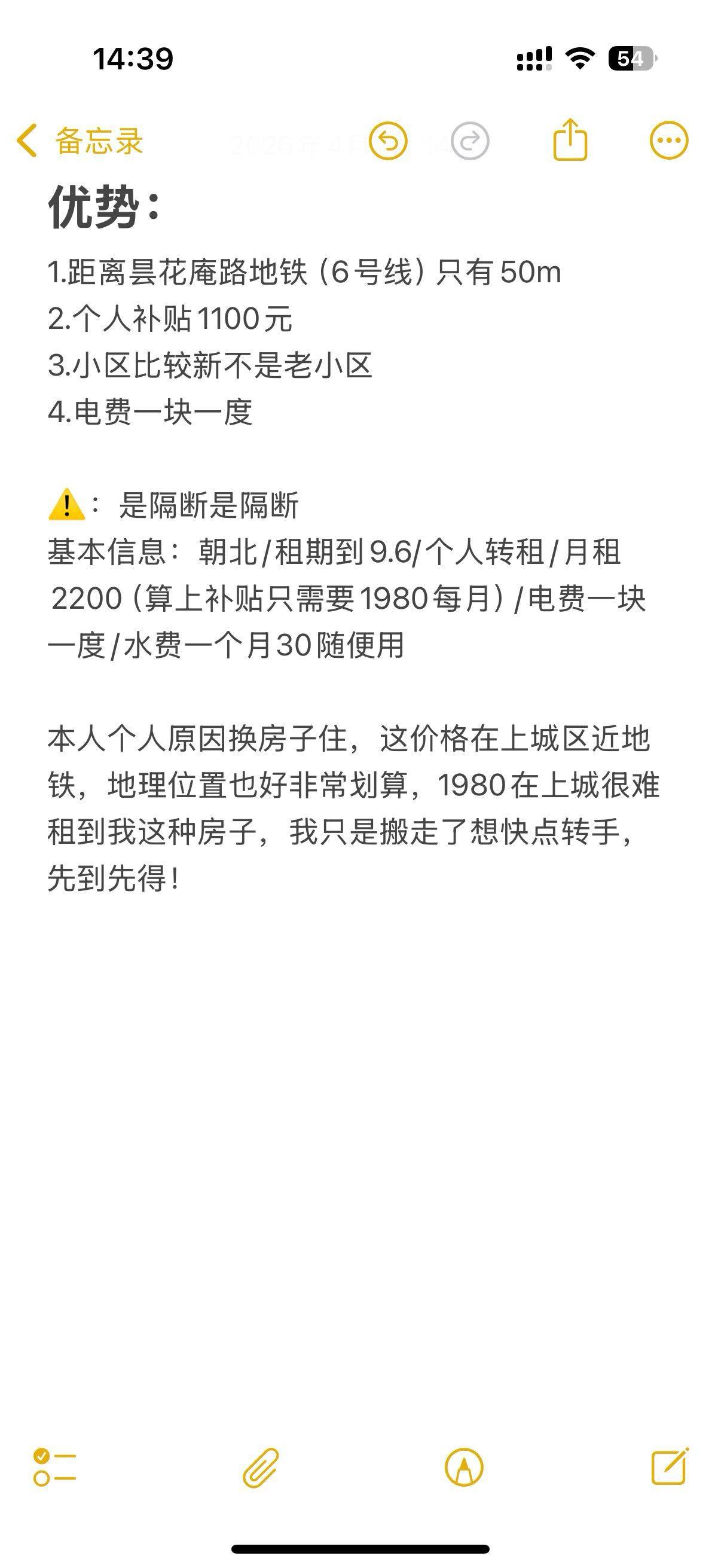721x1568 pixels.
Task: Attach a file with the paperclip
Action: tap(261, 1468)
